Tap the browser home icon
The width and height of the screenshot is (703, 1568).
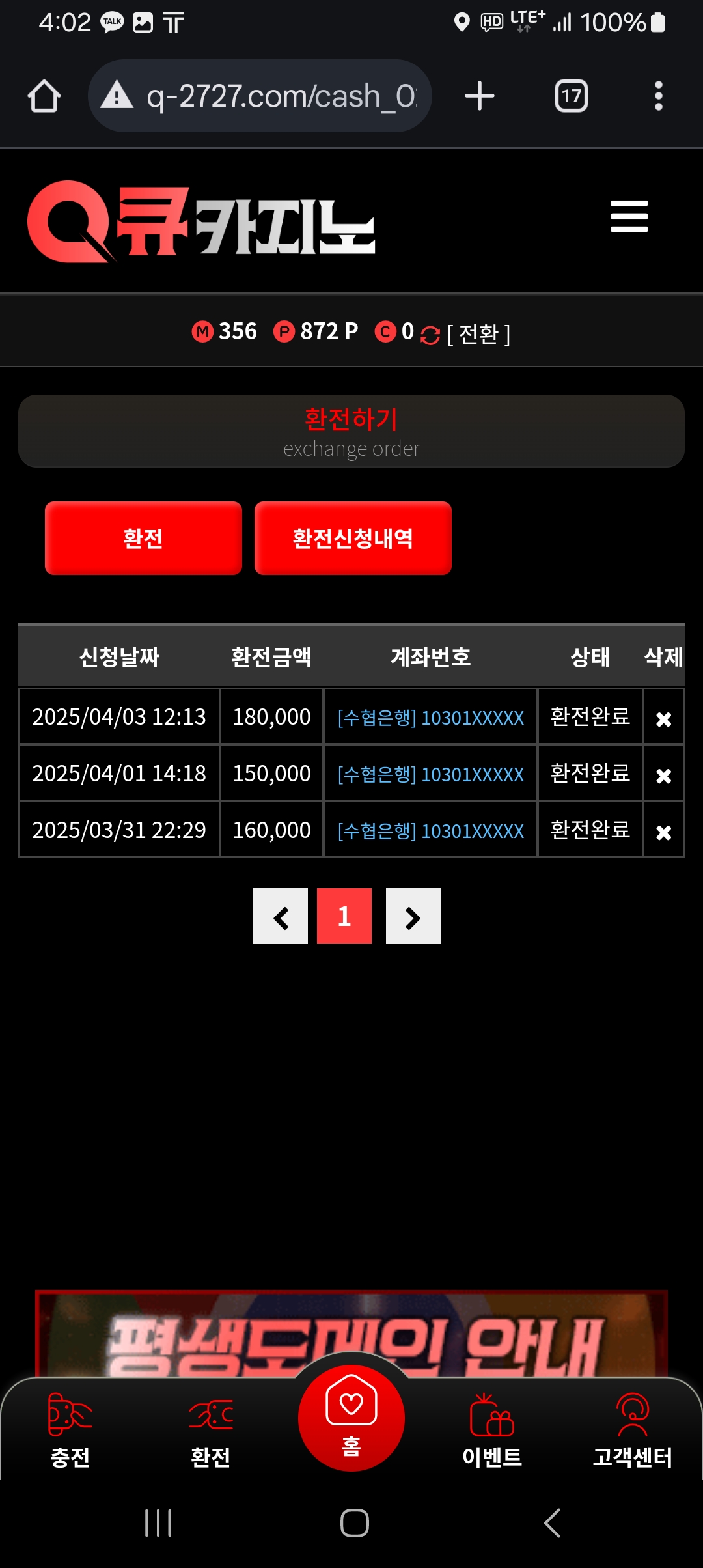tap(44, 96)
